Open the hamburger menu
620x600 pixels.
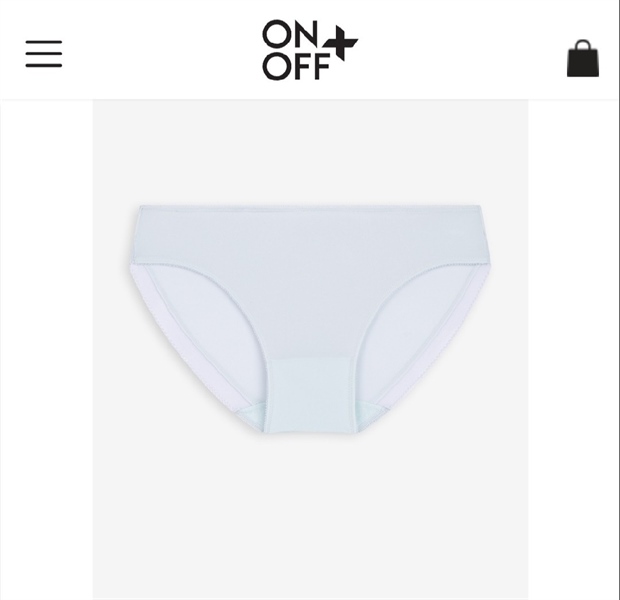(x=44, y=54)
